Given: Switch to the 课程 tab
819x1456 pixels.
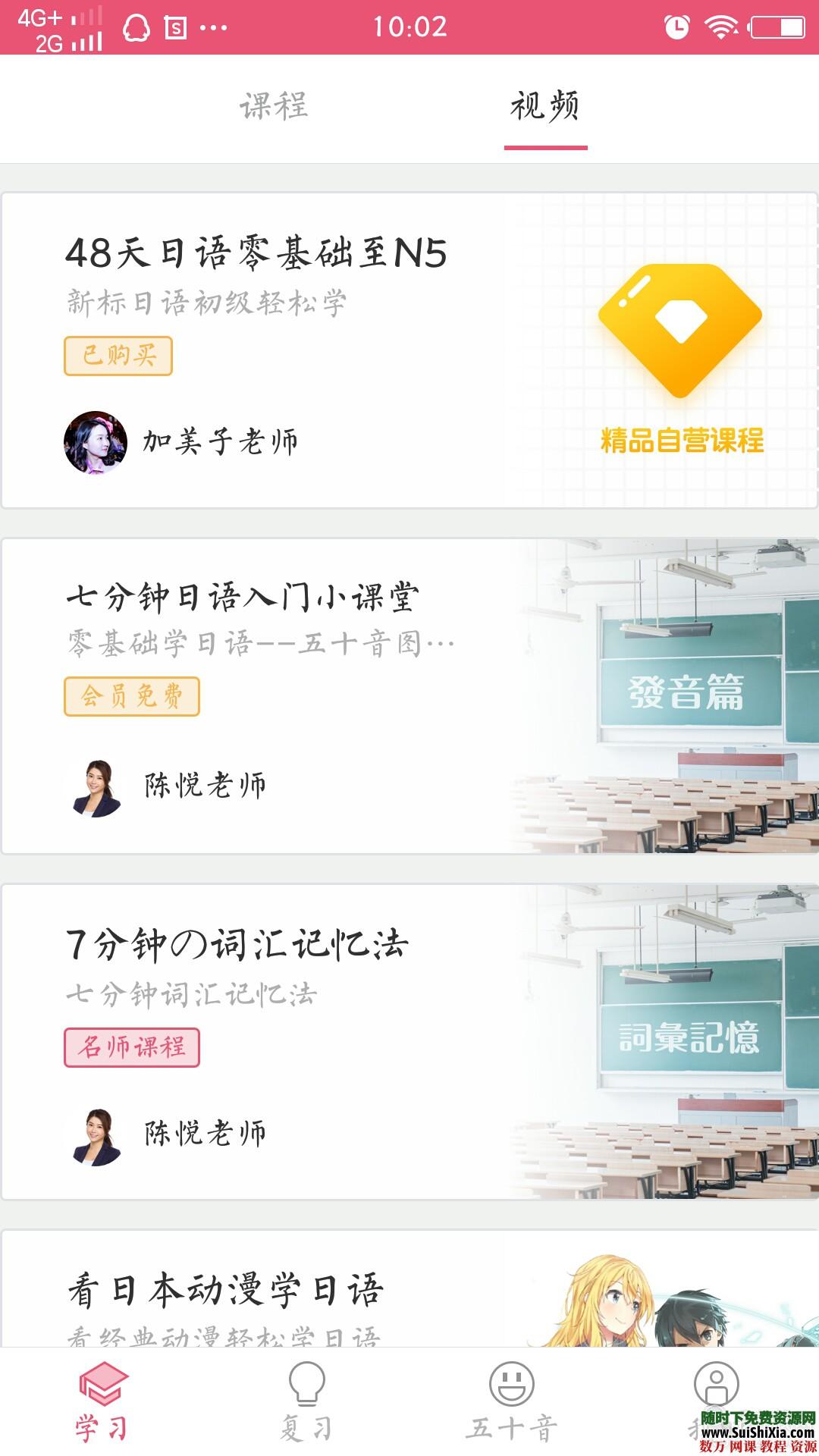Looking at the screenshot, I should pyautogui.click(x=273, y=106).
